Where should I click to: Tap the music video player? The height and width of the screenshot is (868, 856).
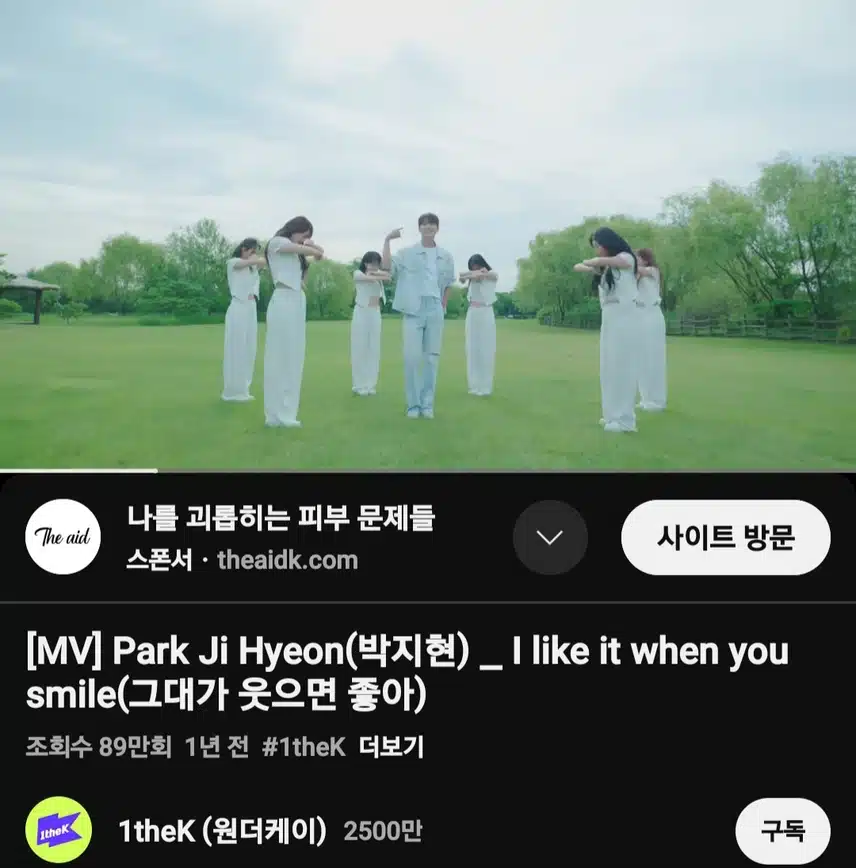click(x=428, y=235)
